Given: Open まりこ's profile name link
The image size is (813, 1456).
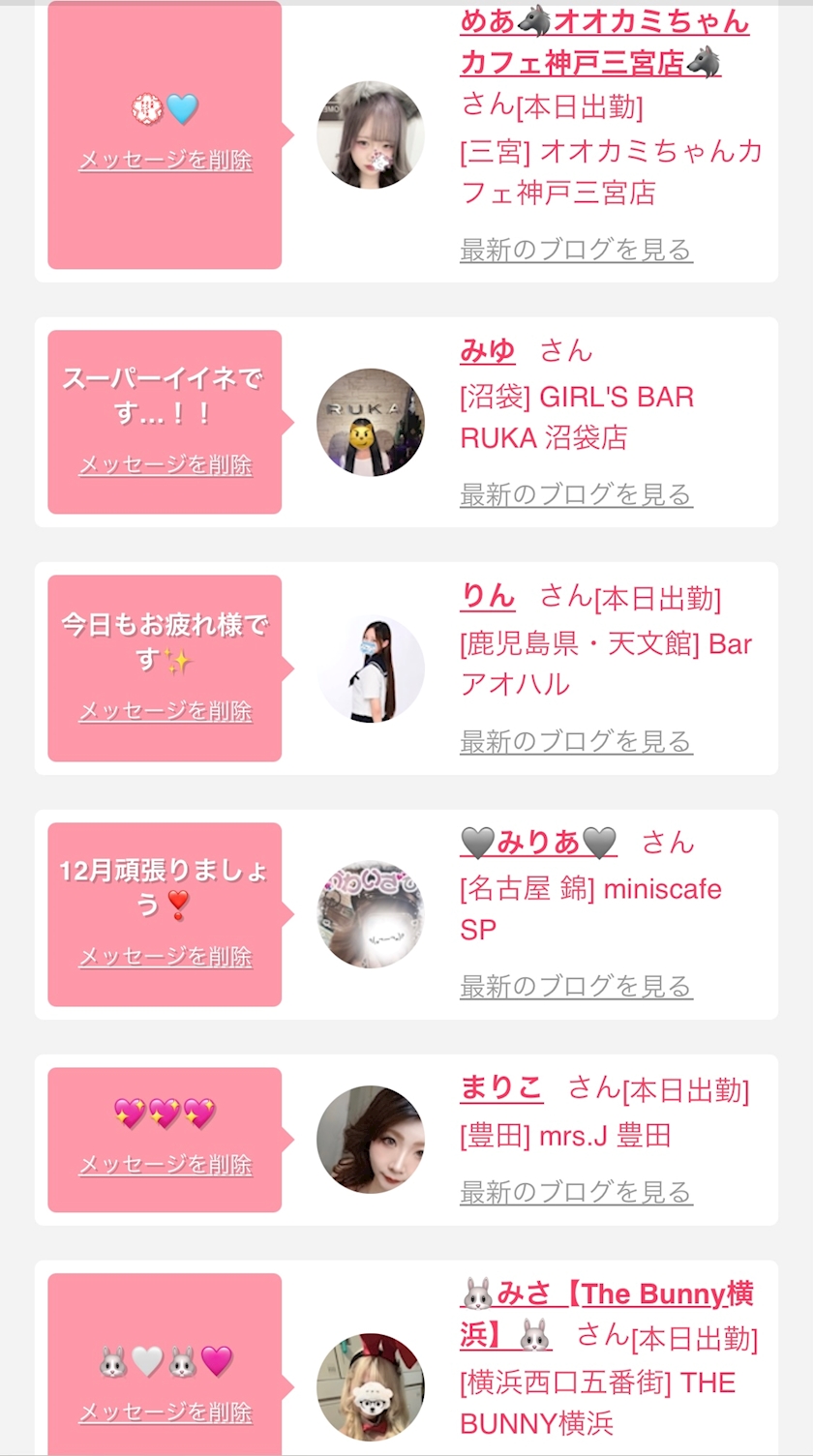Looking at the screenshot, I should 501,1088.
